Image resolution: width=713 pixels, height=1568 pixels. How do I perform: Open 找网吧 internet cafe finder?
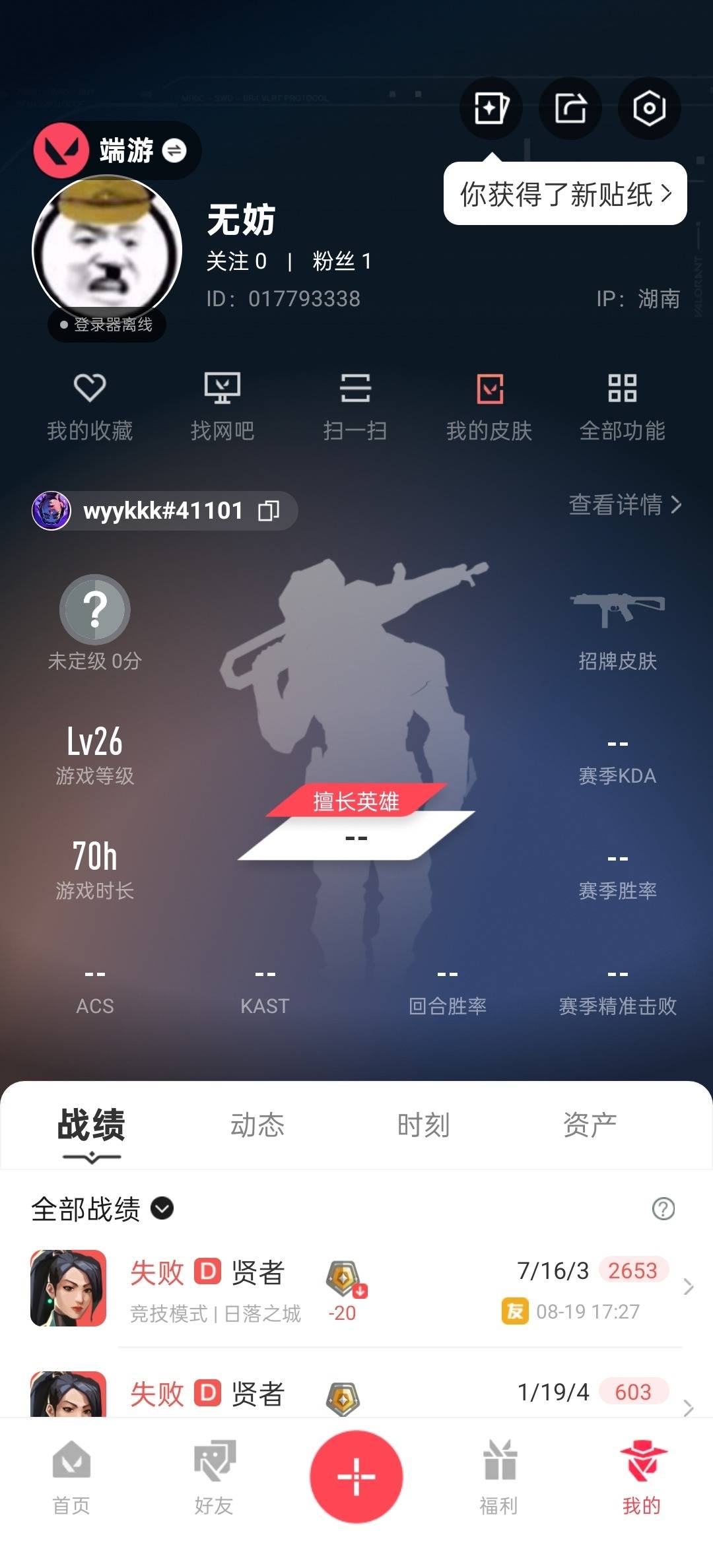coord(222,405)
